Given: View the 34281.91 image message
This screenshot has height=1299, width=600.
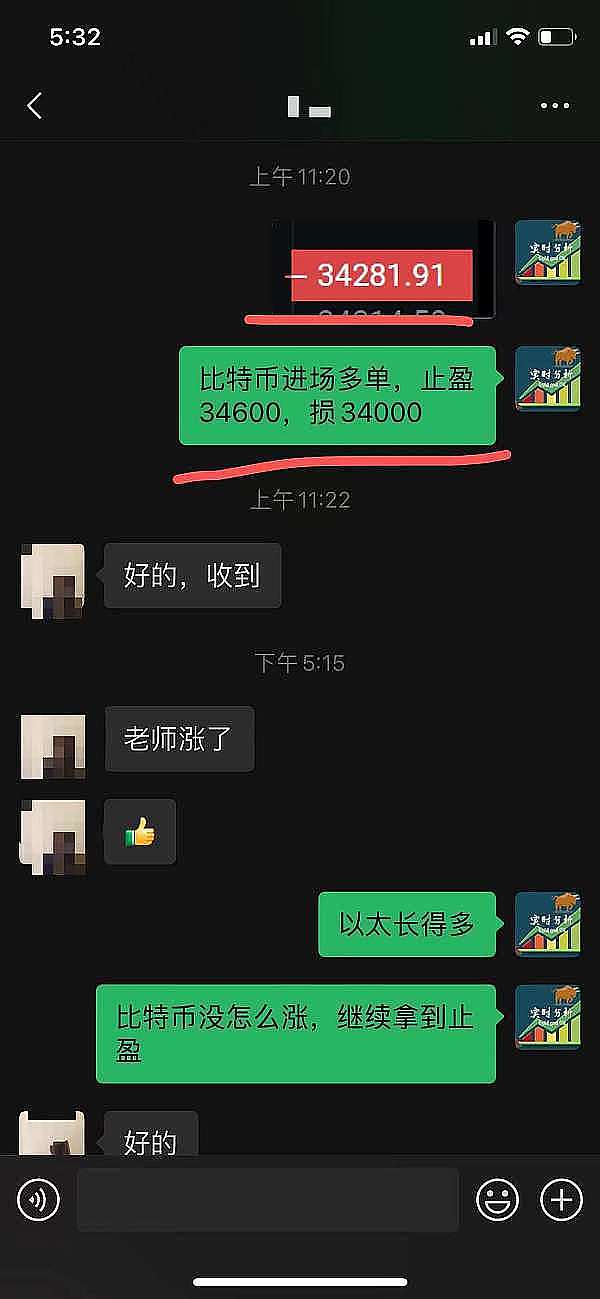Looking at the screenshot, I should click(384, 270).
